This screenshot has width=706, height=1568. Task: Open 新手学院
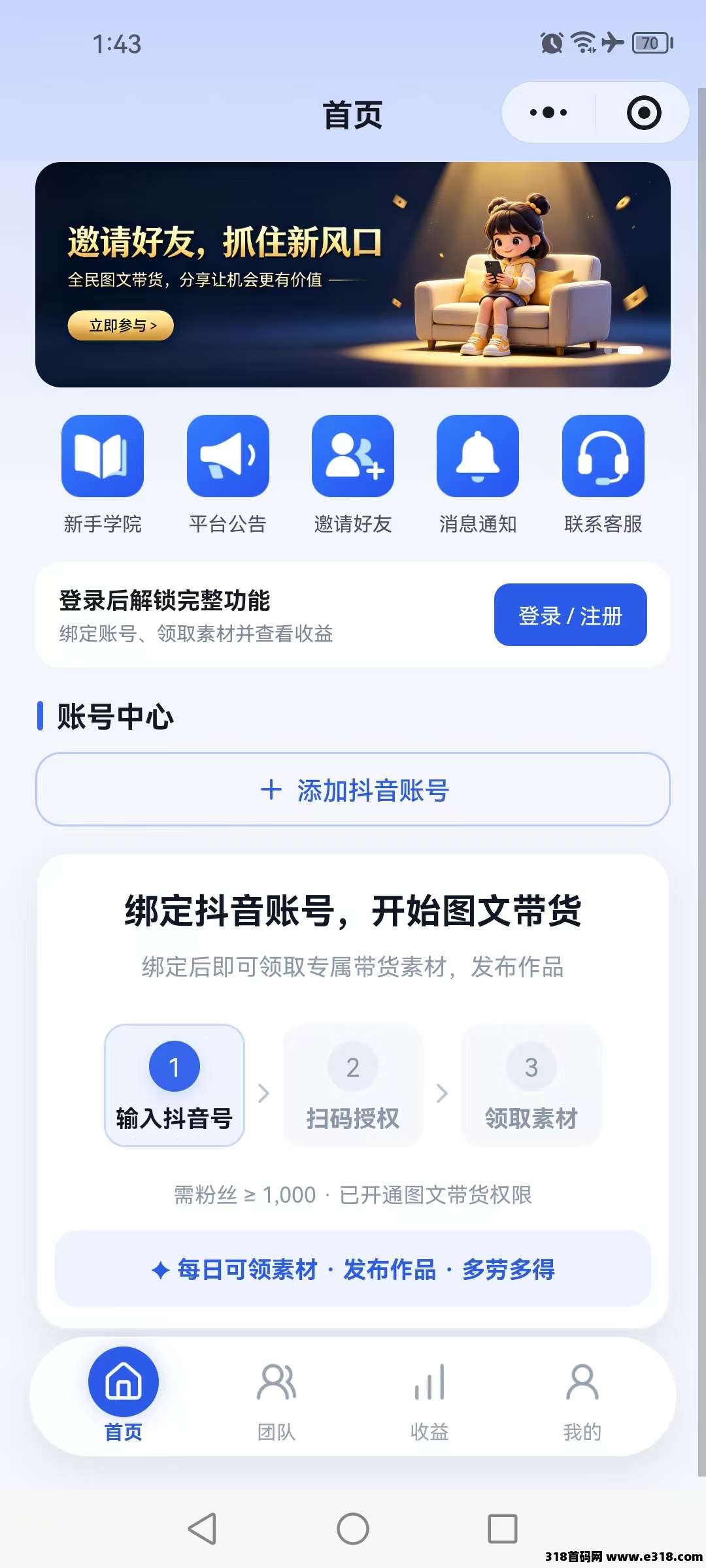pyautogui.click(x=103, y=474)
